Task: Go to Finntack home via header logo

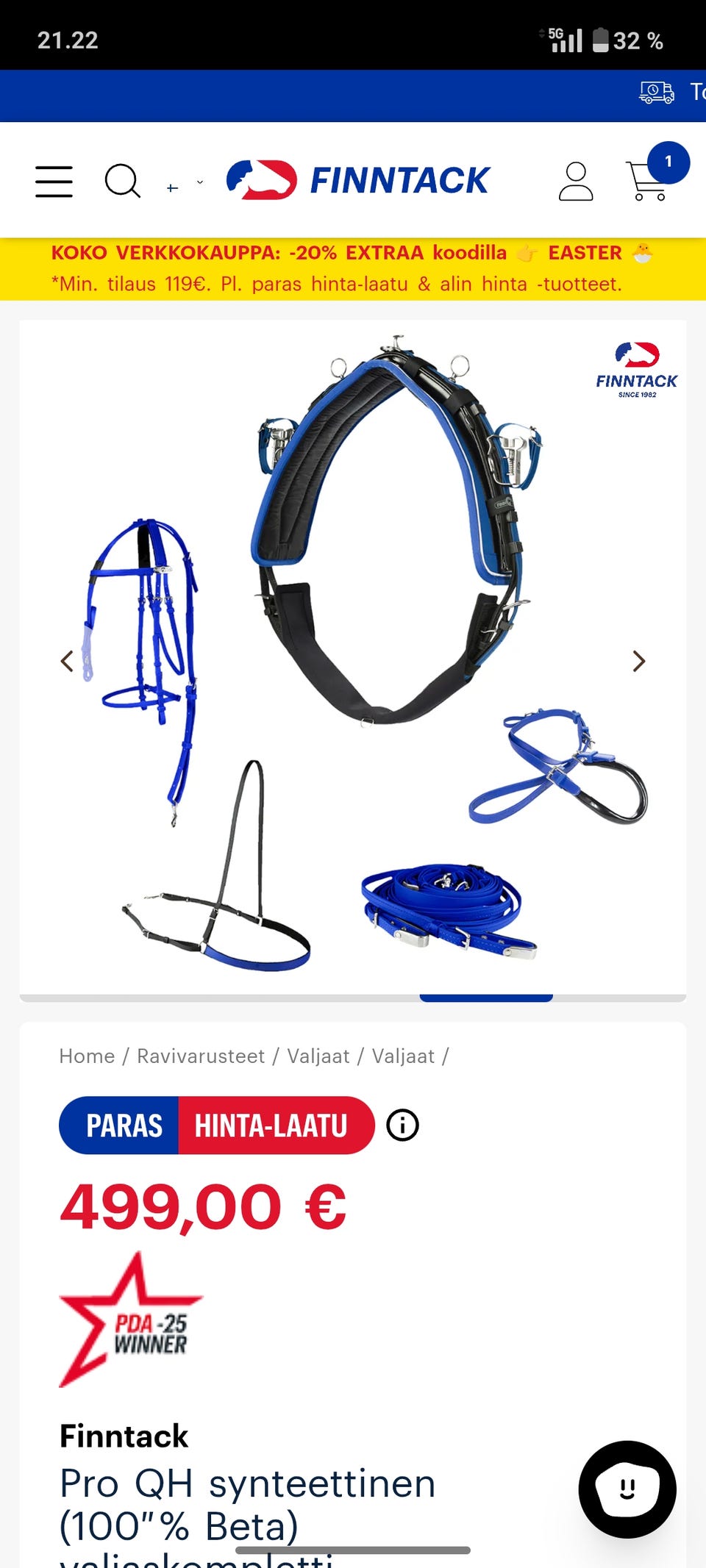Action: (358, 180)
